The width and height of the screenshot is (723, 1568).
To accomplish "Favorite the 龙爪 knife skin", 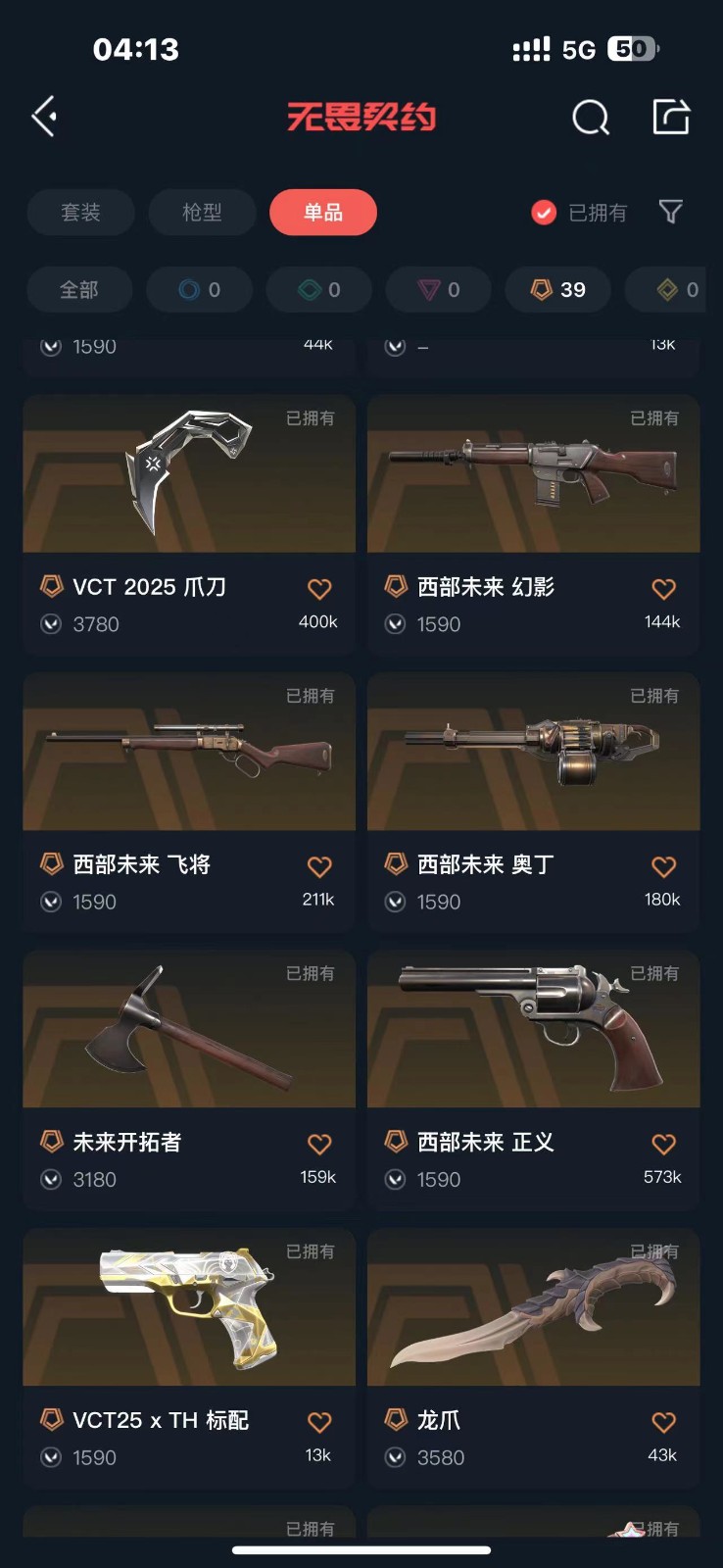I will pyautogui.click(x=663, y=1422).
